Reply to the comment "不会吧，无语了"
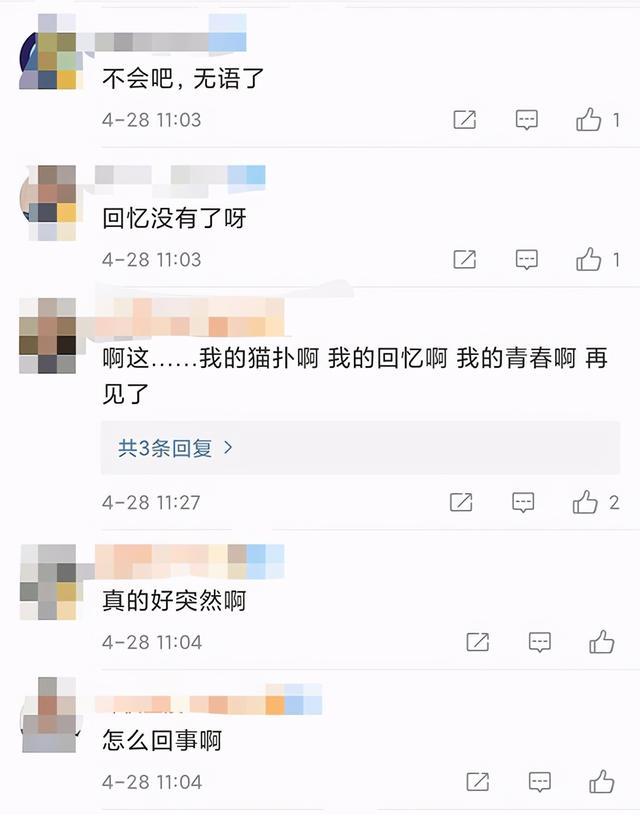Viewport: 640px width, 815px height. point(527,120)
